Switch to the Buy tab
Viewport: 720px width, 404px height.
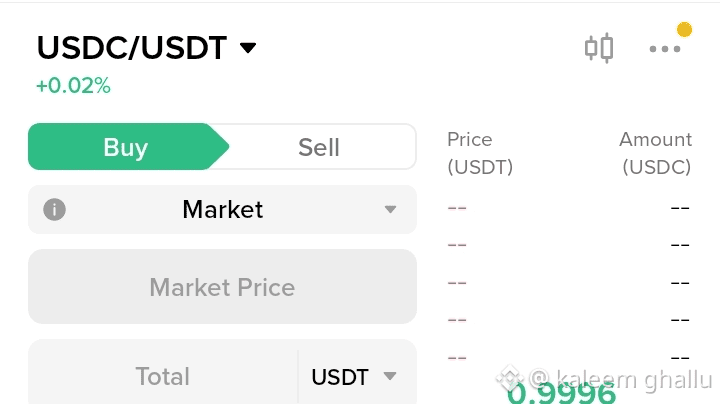(x=126, y=147)
